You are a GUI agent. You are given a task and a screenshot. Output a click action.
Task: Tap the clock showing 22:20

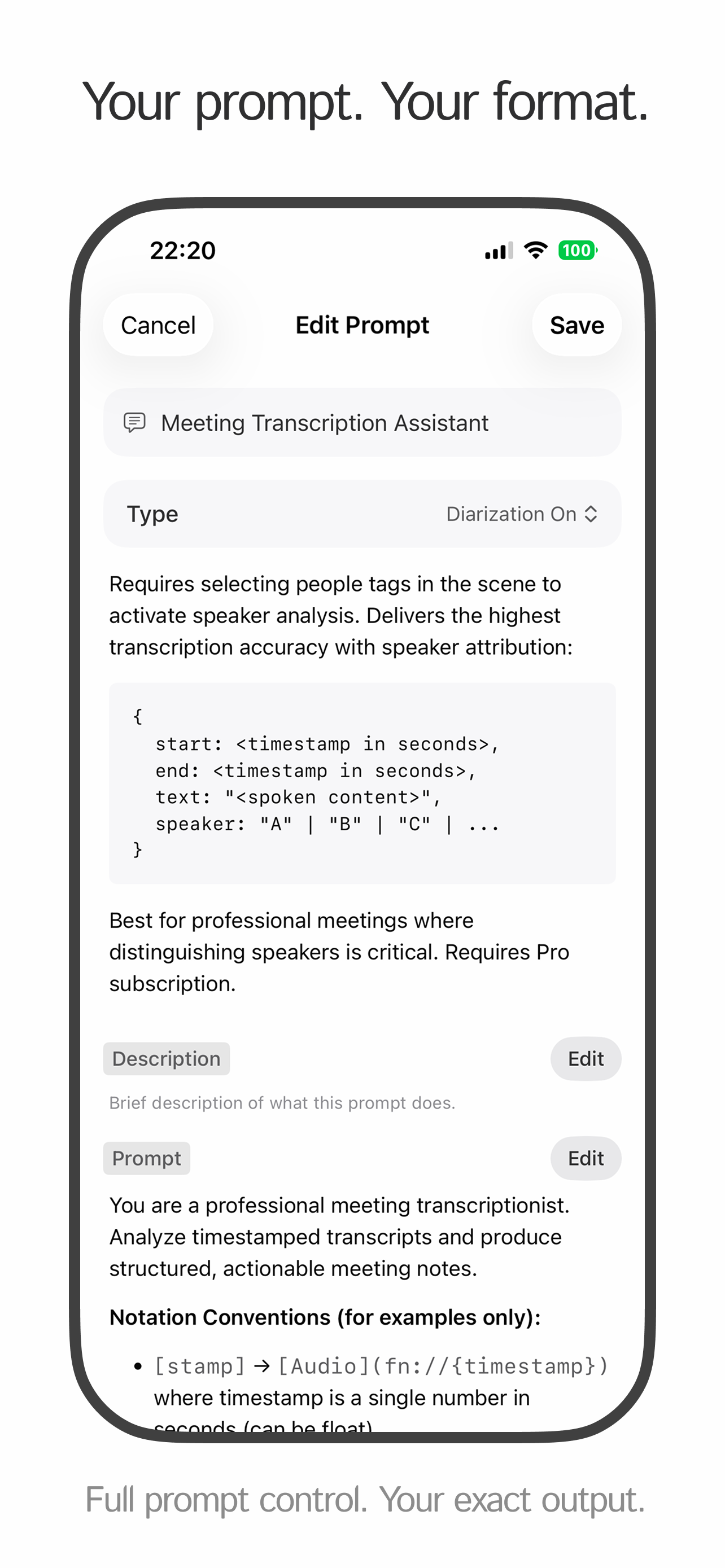(x=182, y=249)
